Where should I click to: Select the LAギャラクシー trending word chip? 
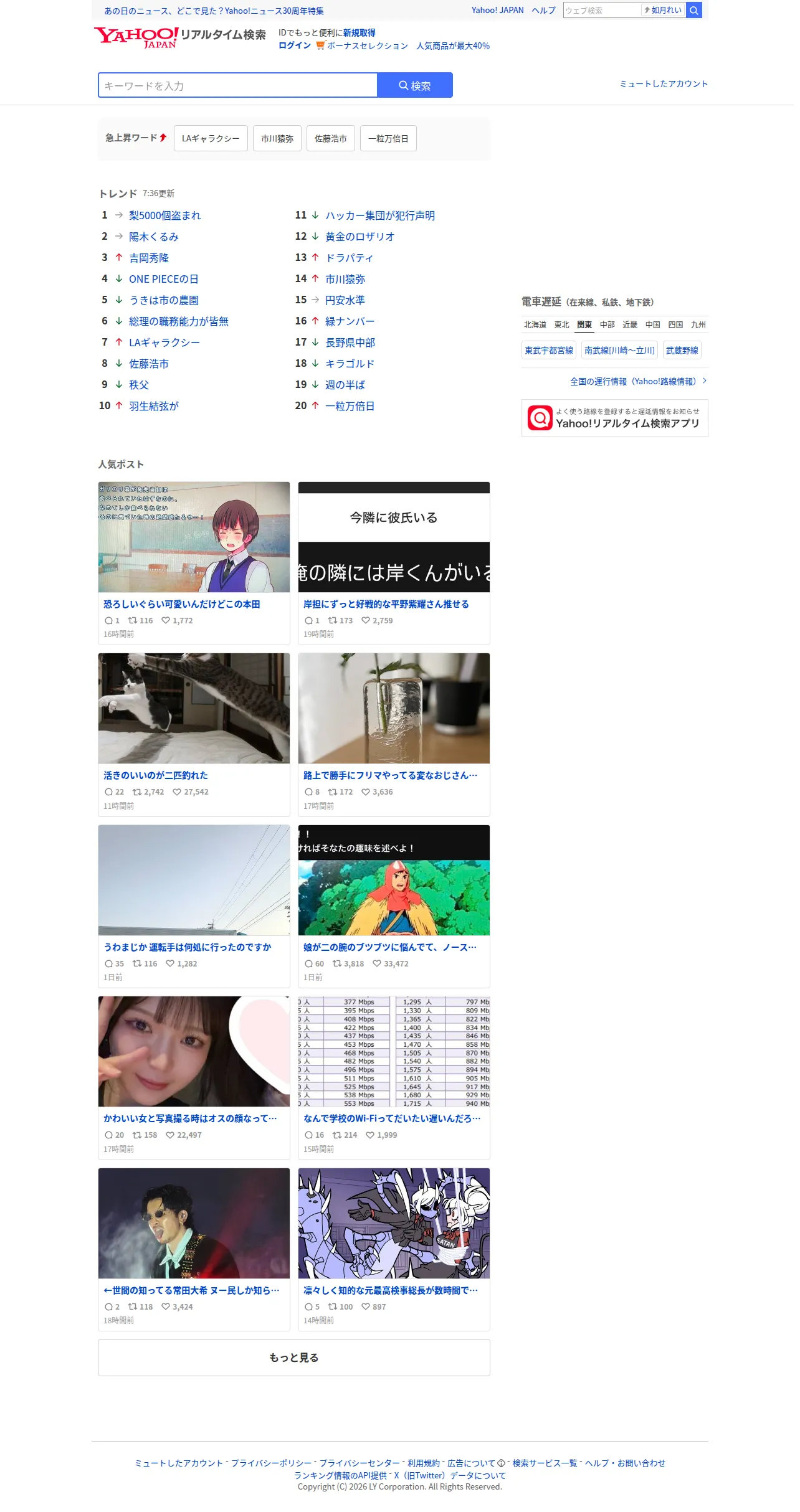click(x=211, y=138)
